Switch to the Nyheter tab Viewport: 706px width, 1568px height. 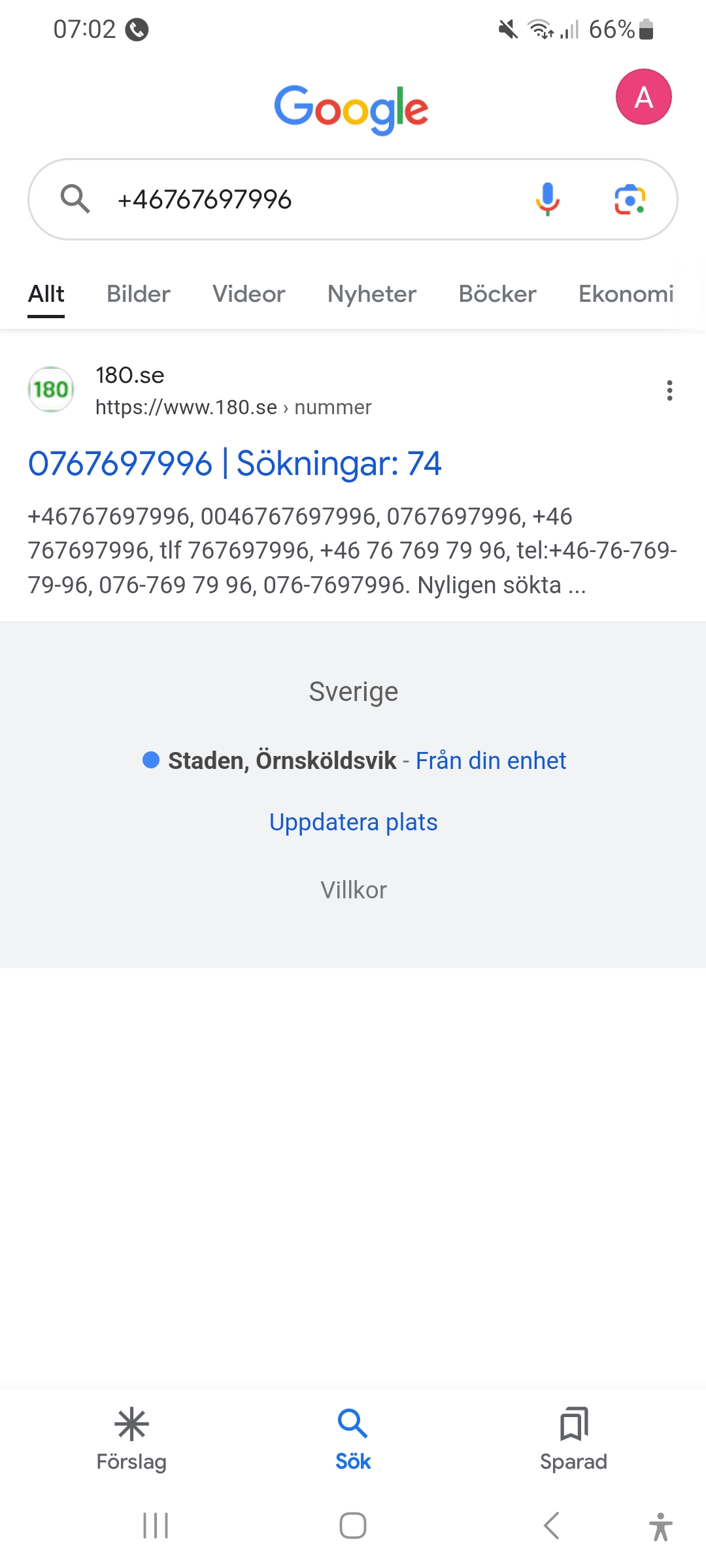pos(371,294)
